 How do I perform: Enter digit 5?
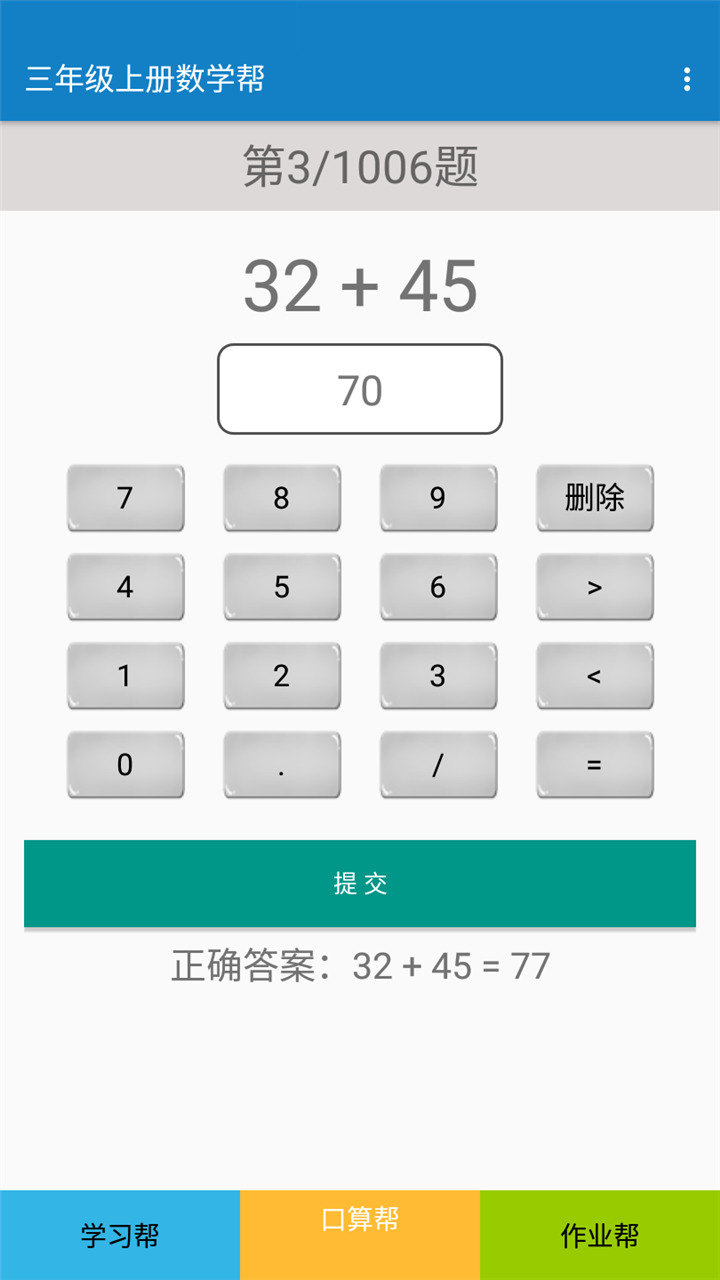(x=281, y=587)
